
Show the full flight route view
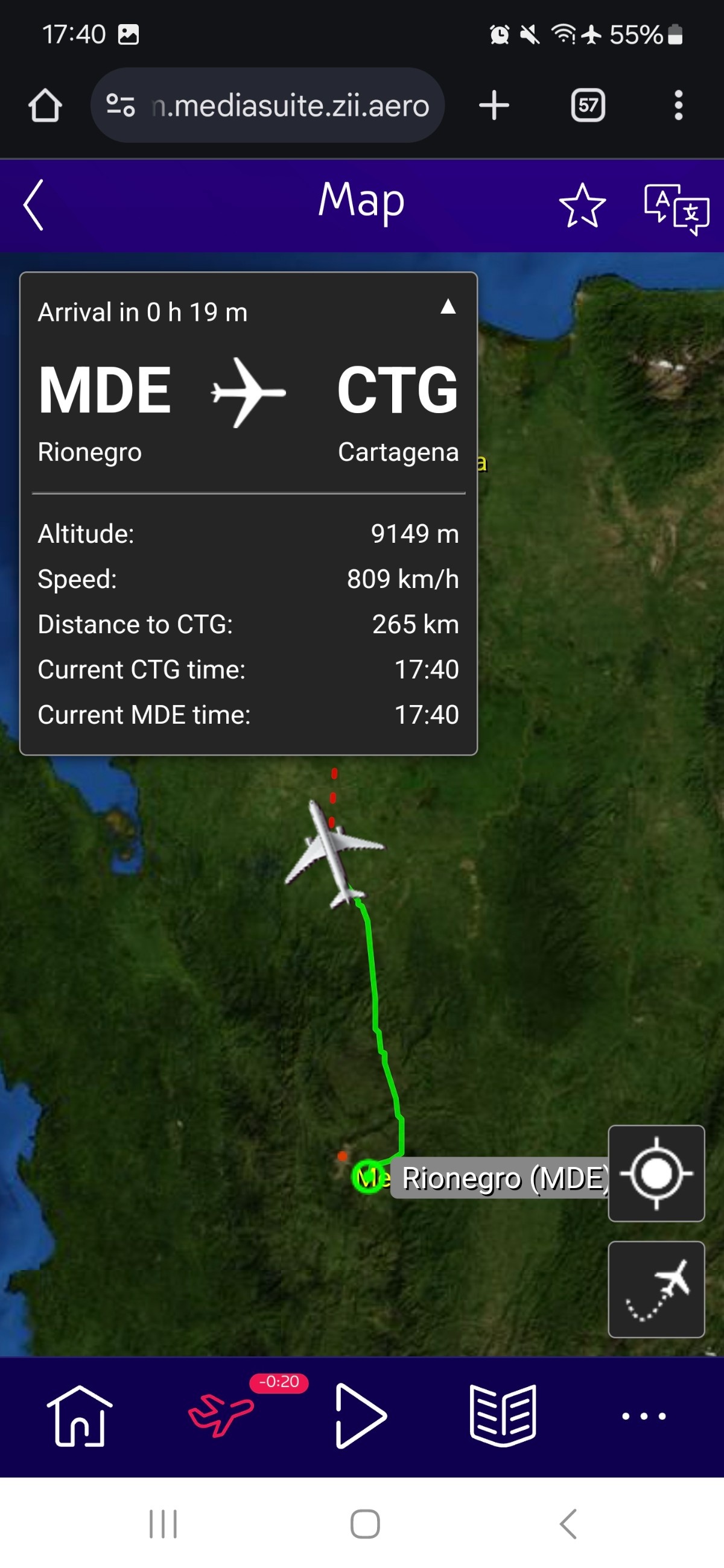tap(656, 1289)
